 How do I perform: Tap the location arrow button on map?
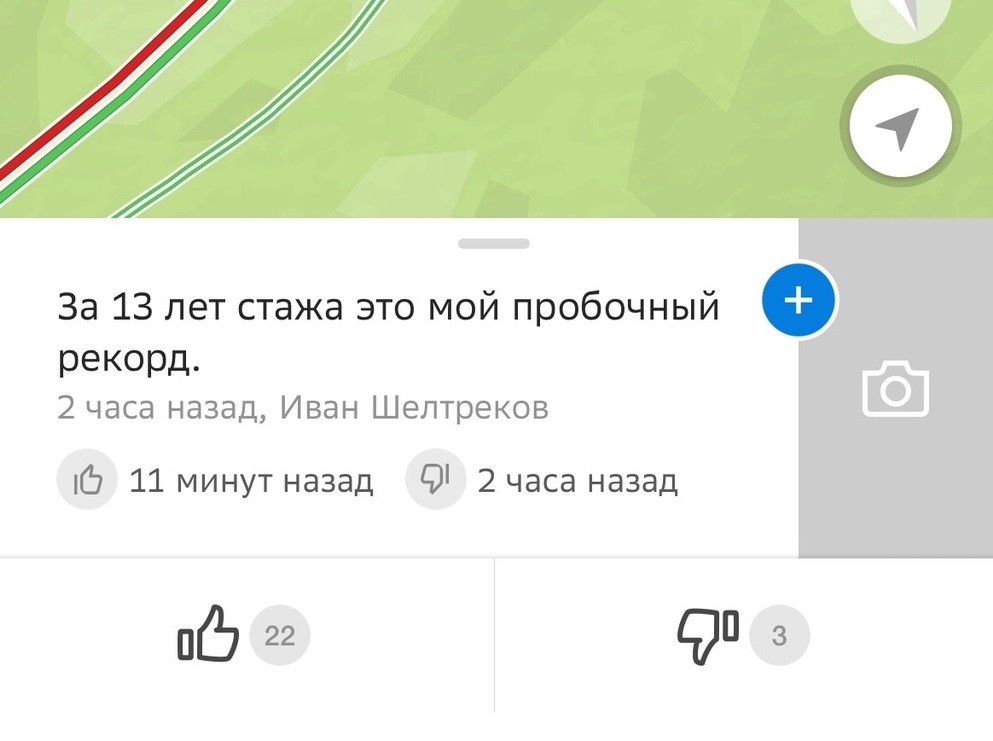coord(899,127)
